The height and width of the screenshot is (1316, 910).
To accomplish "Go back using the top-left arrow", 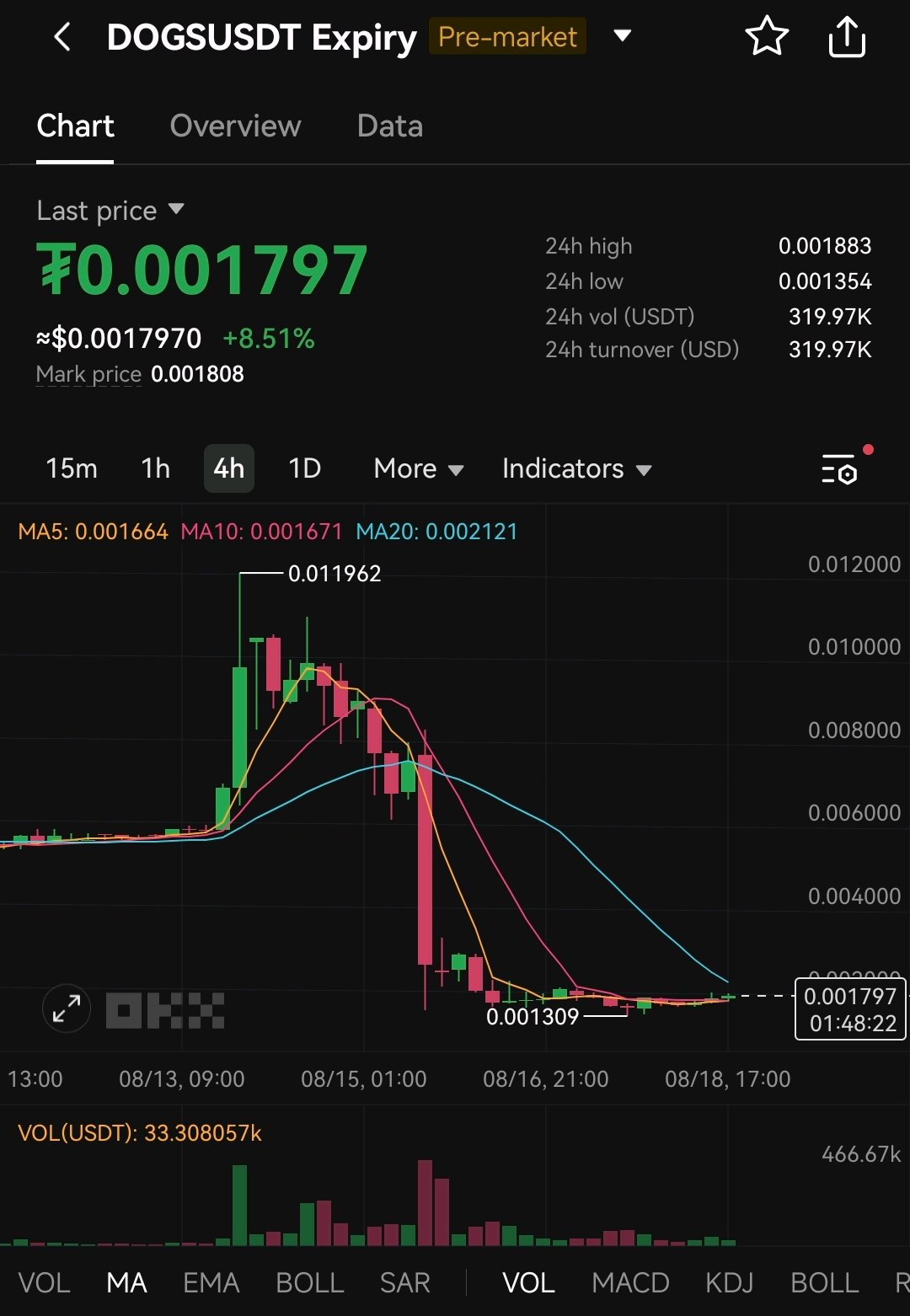I will coord(62,37).
